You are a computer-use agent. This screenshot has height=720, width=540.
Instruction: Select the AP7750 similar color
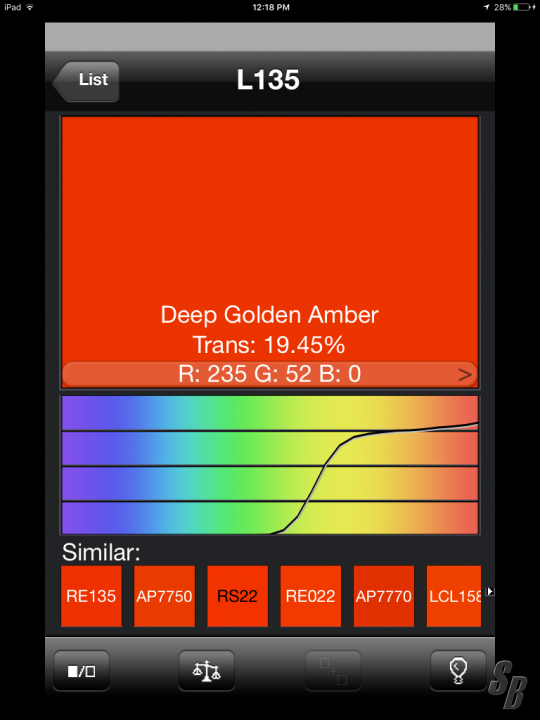point(164,596)
